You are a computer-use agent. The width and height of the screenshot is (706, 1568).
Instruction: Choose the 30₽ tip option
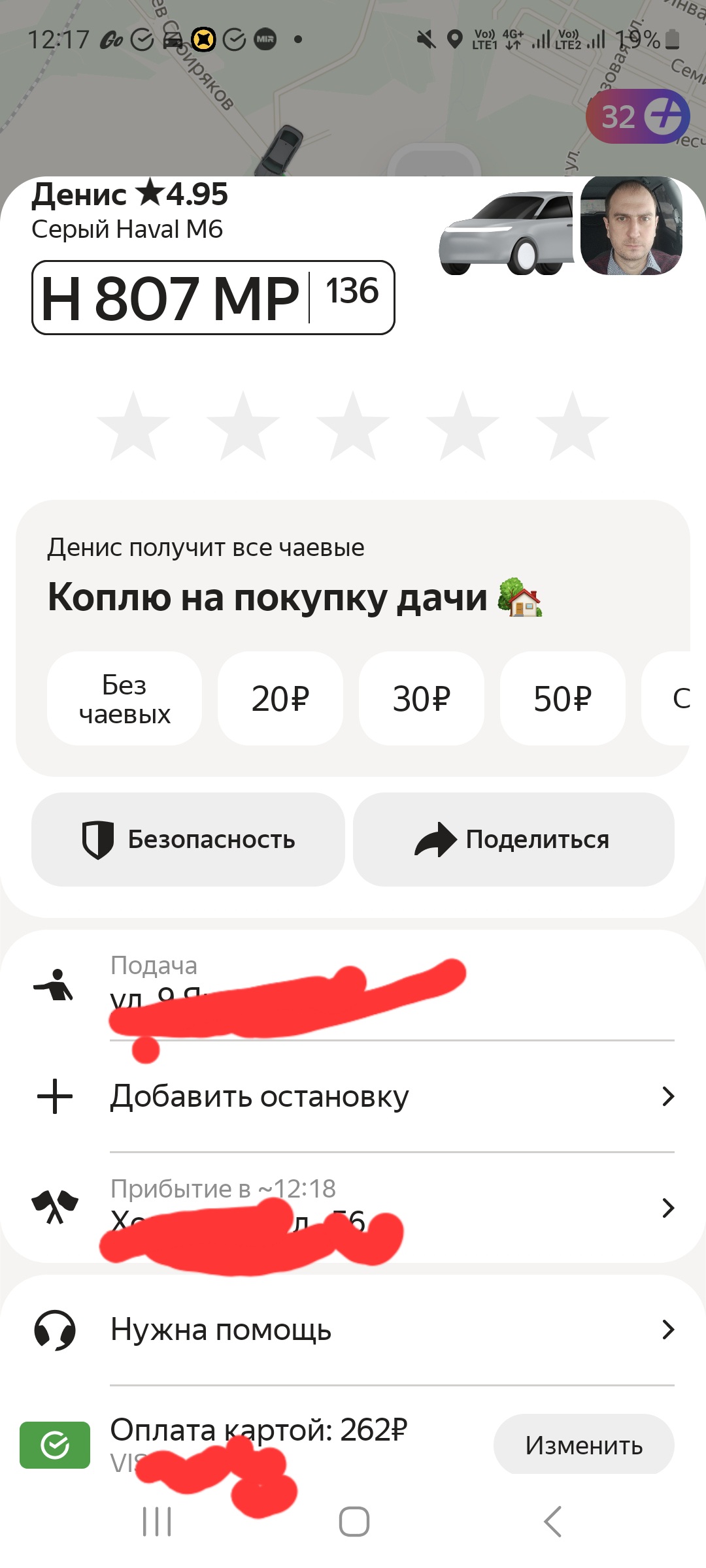tap(421, 698)
